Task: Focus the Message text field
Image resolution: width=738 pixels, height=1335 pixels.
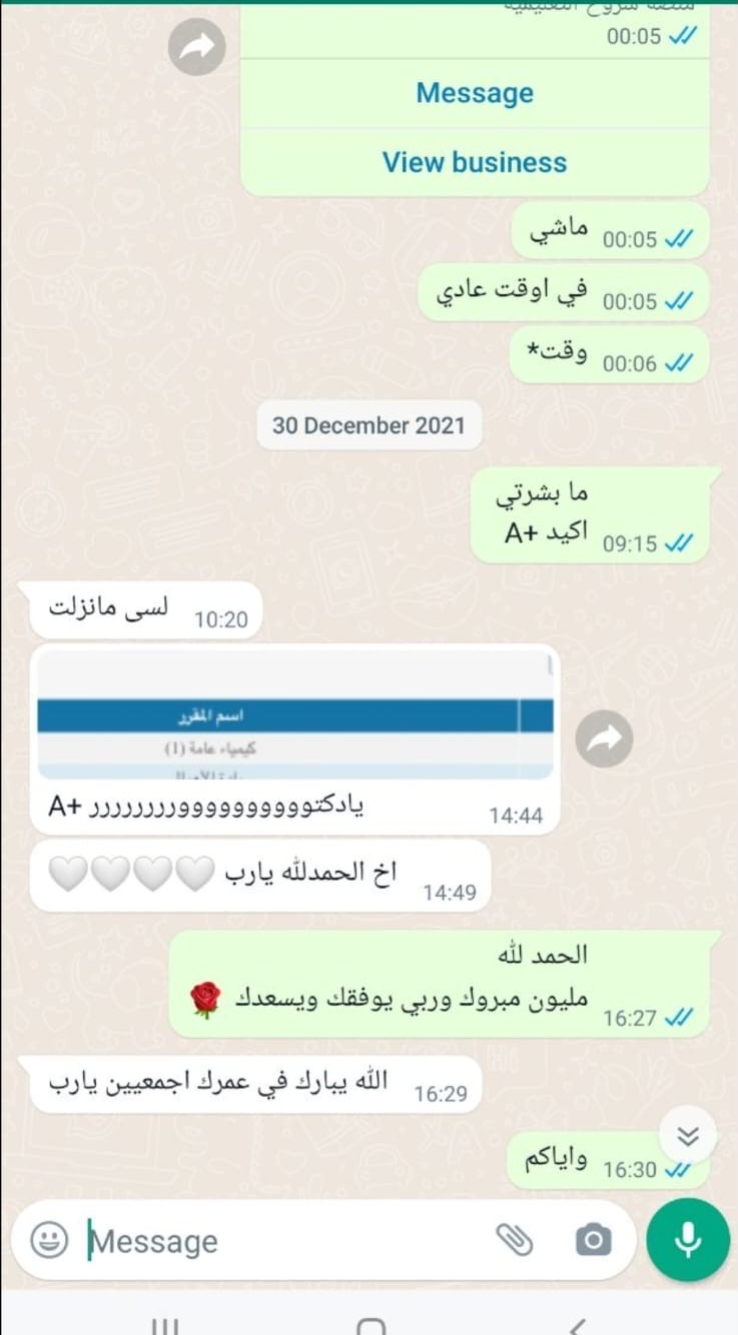Action: 285,1241
